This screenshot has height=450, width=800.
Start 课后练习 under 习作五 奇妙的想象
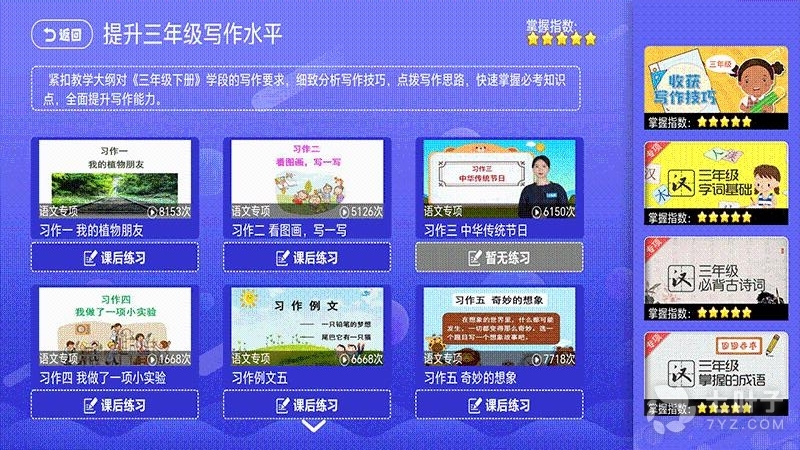498,405
